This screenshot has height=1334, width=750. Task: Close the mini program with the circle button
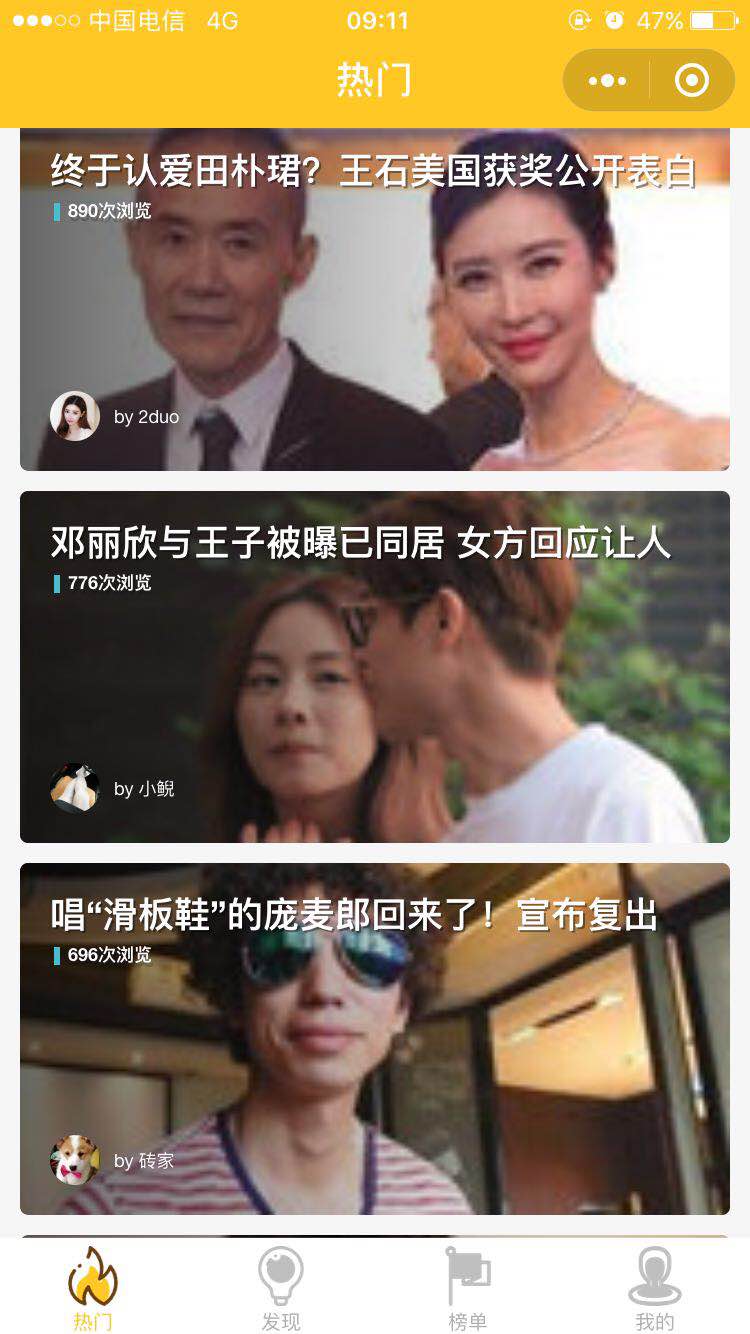pyautogui.click(x=691, y=81)
